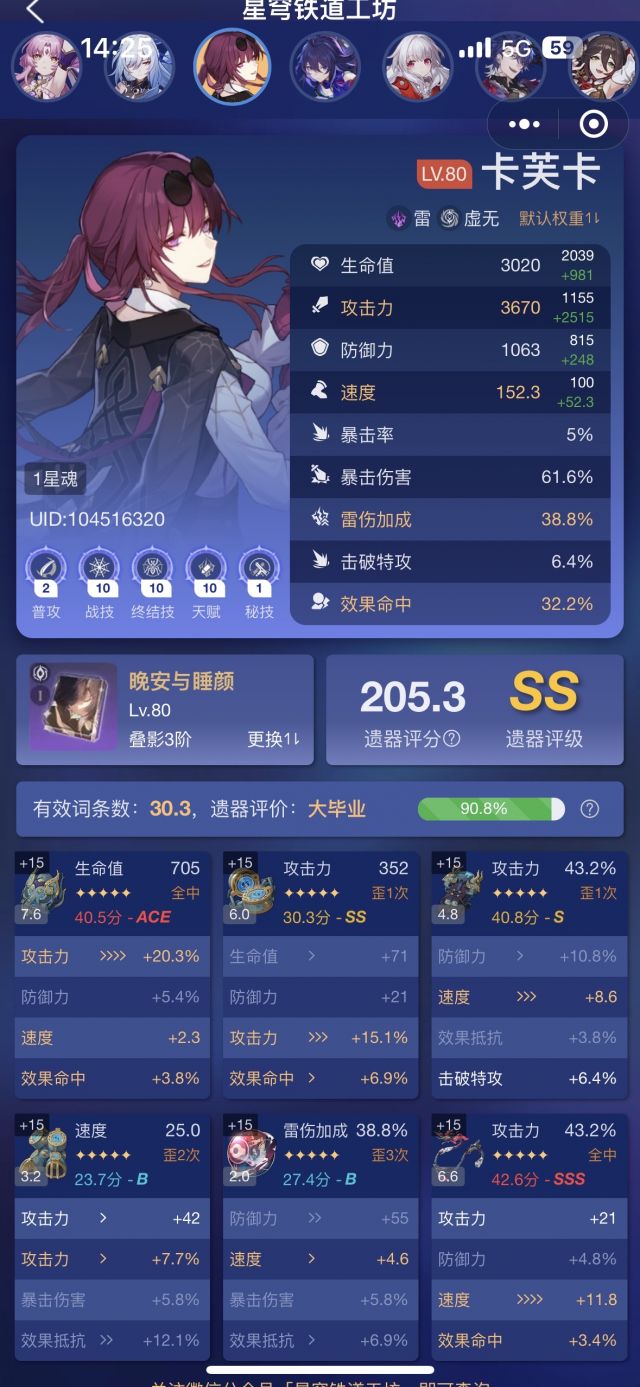
Task: Open the mini program more-options menu
Action: tap(524, 125)
